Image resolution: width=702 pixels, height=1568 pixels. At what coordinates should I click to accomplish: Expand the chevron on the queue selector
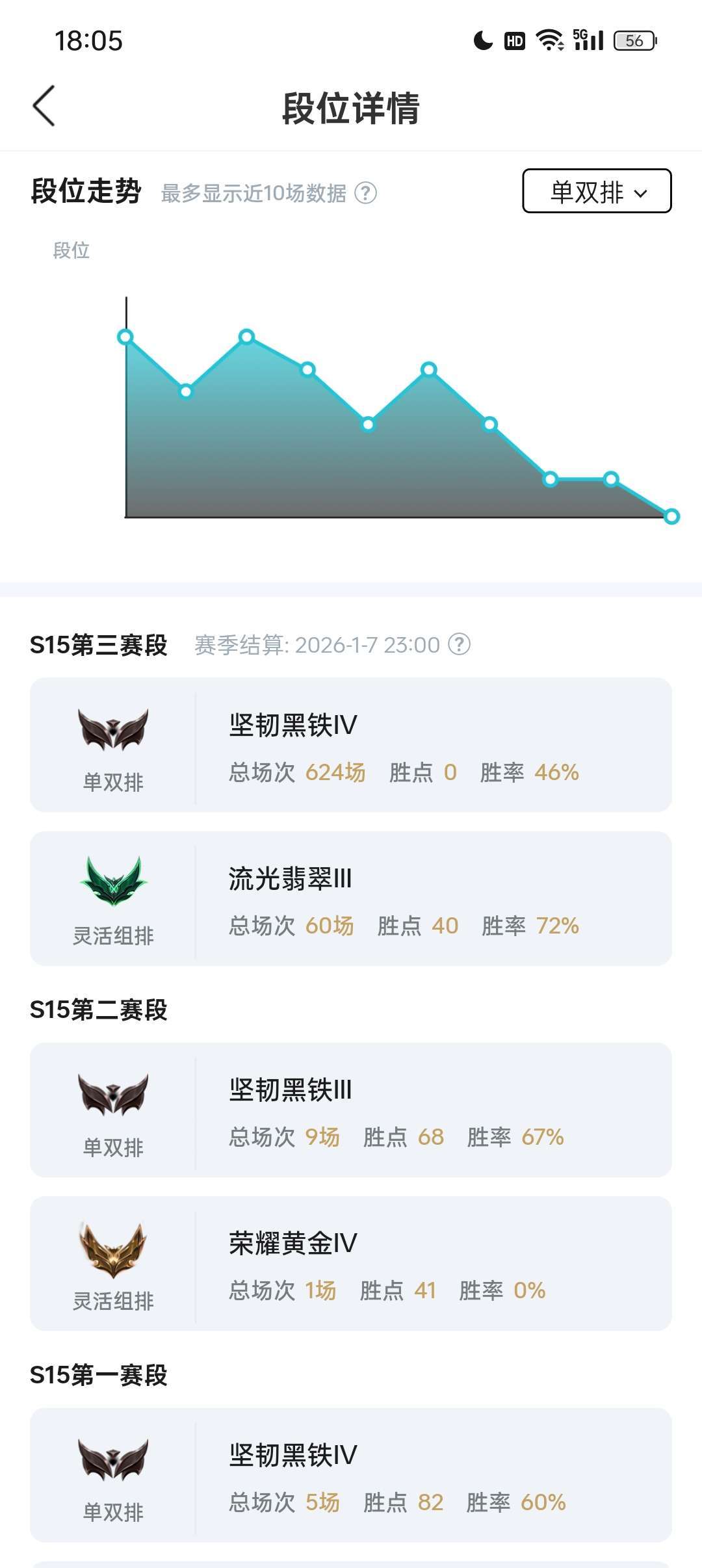click(641, 194)
